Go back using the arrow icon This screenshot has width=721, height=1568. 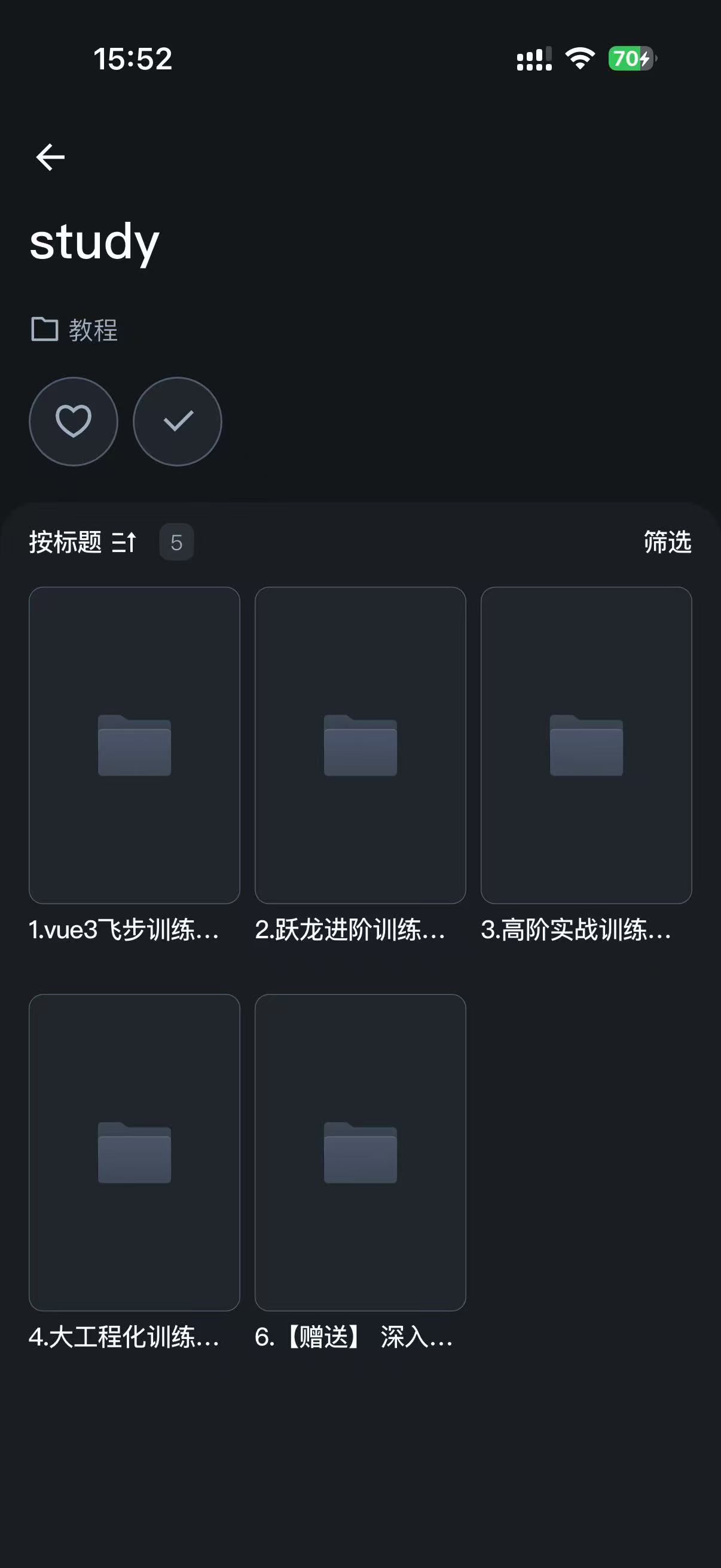50,157
